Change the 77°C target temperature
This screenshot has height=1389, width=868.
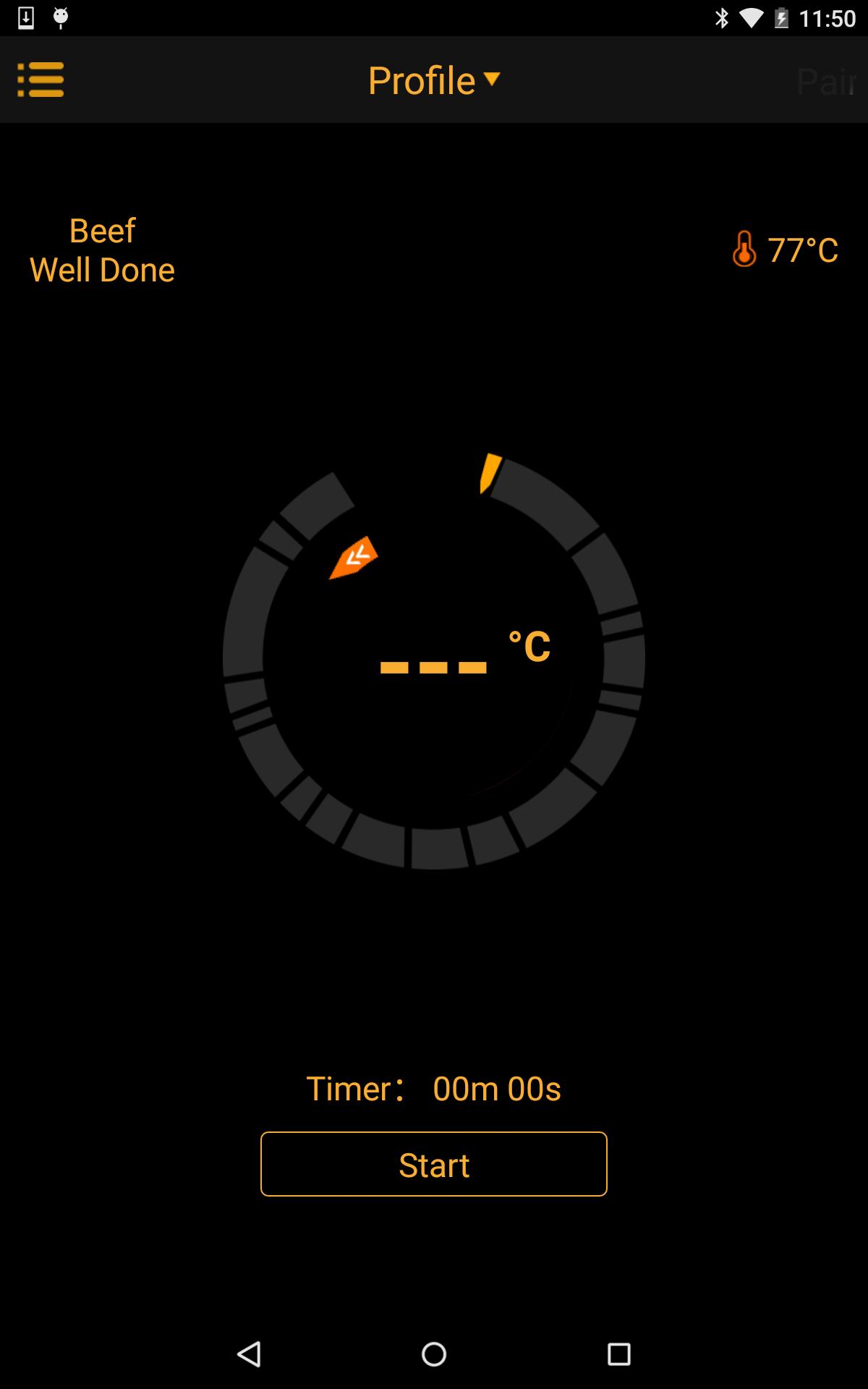(x=785, y=250)
